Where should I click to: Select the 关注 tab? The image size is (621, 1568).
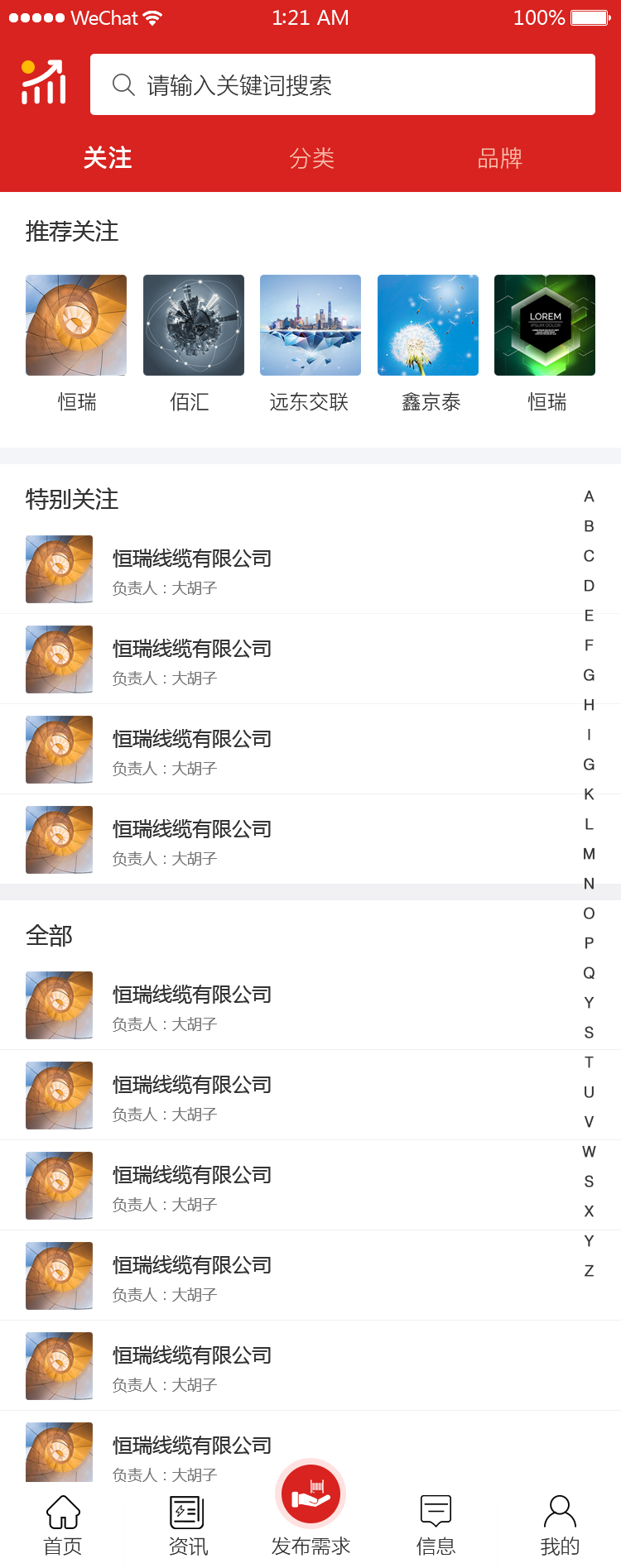tap(108, 158)
